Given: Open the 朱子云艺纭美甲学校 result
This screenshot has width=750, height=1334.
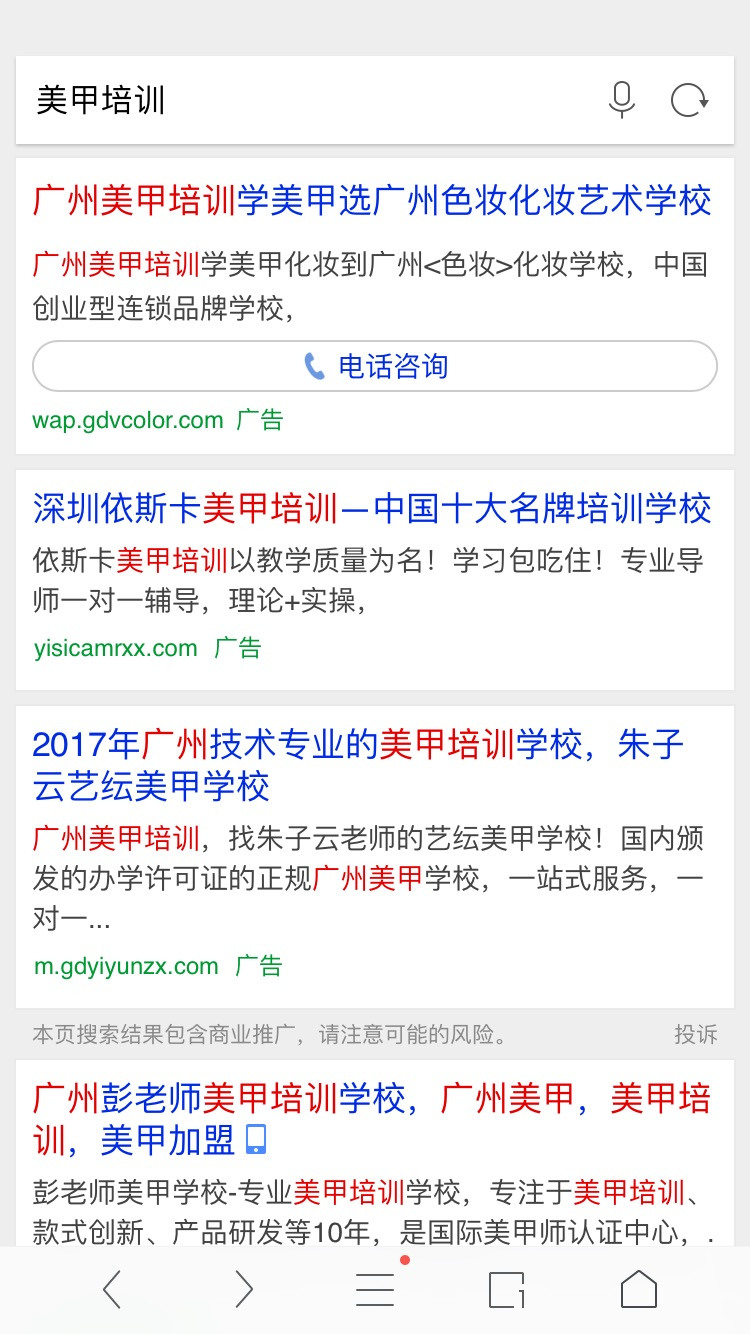Looking at the screenshot, I should tap(358, 766).
